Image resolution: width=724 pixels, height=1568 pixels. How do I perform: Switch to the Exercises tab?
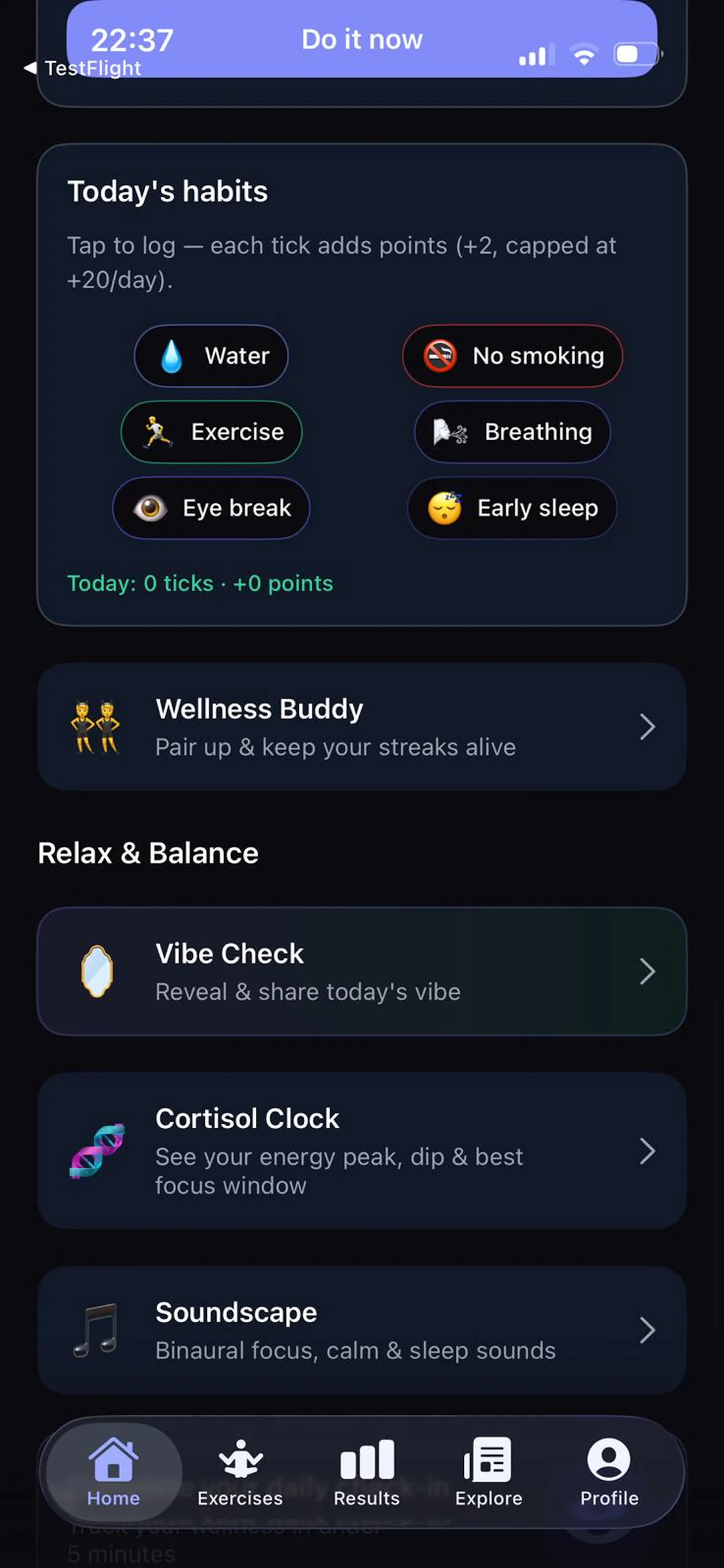click(x=240, y=1472)
